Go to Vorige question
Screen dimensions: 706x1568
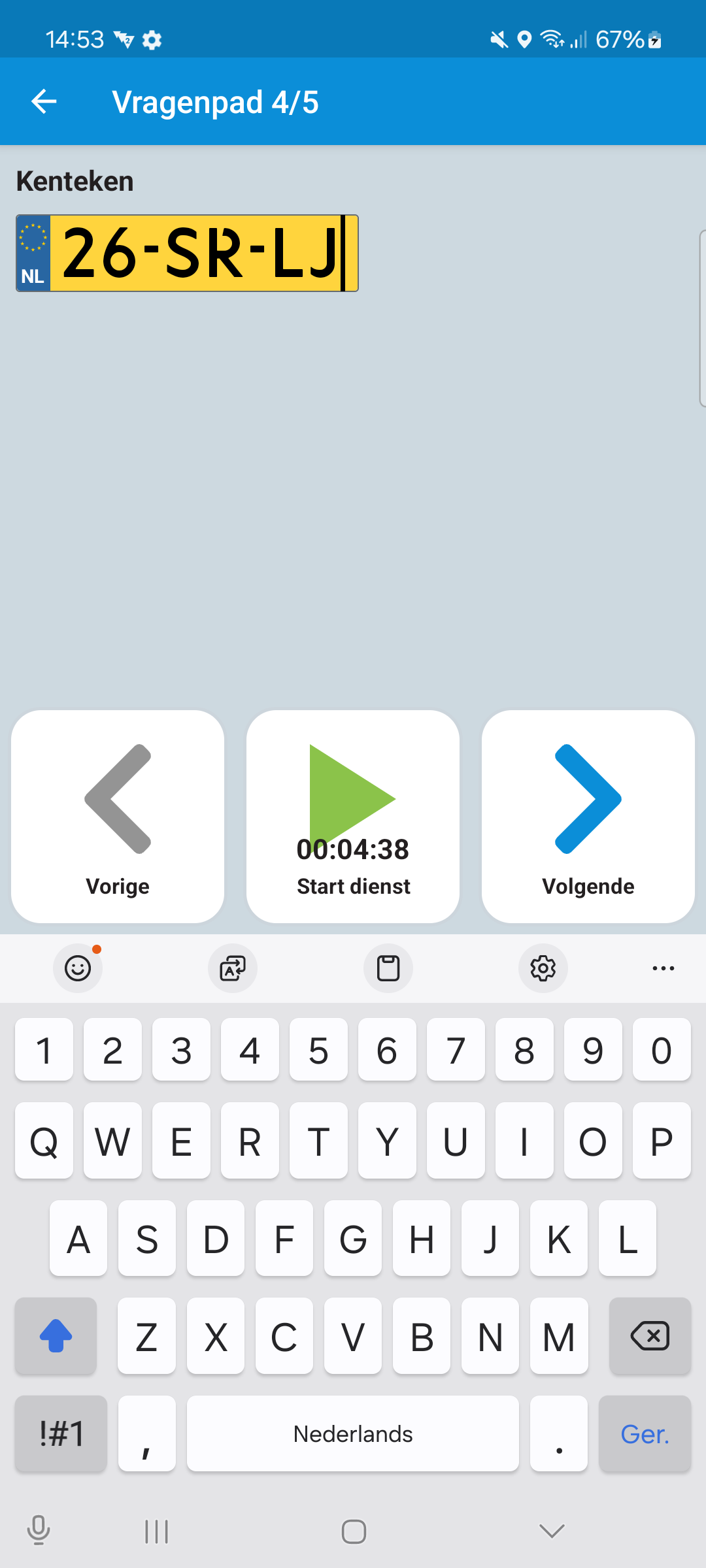[x=118, y=816]
